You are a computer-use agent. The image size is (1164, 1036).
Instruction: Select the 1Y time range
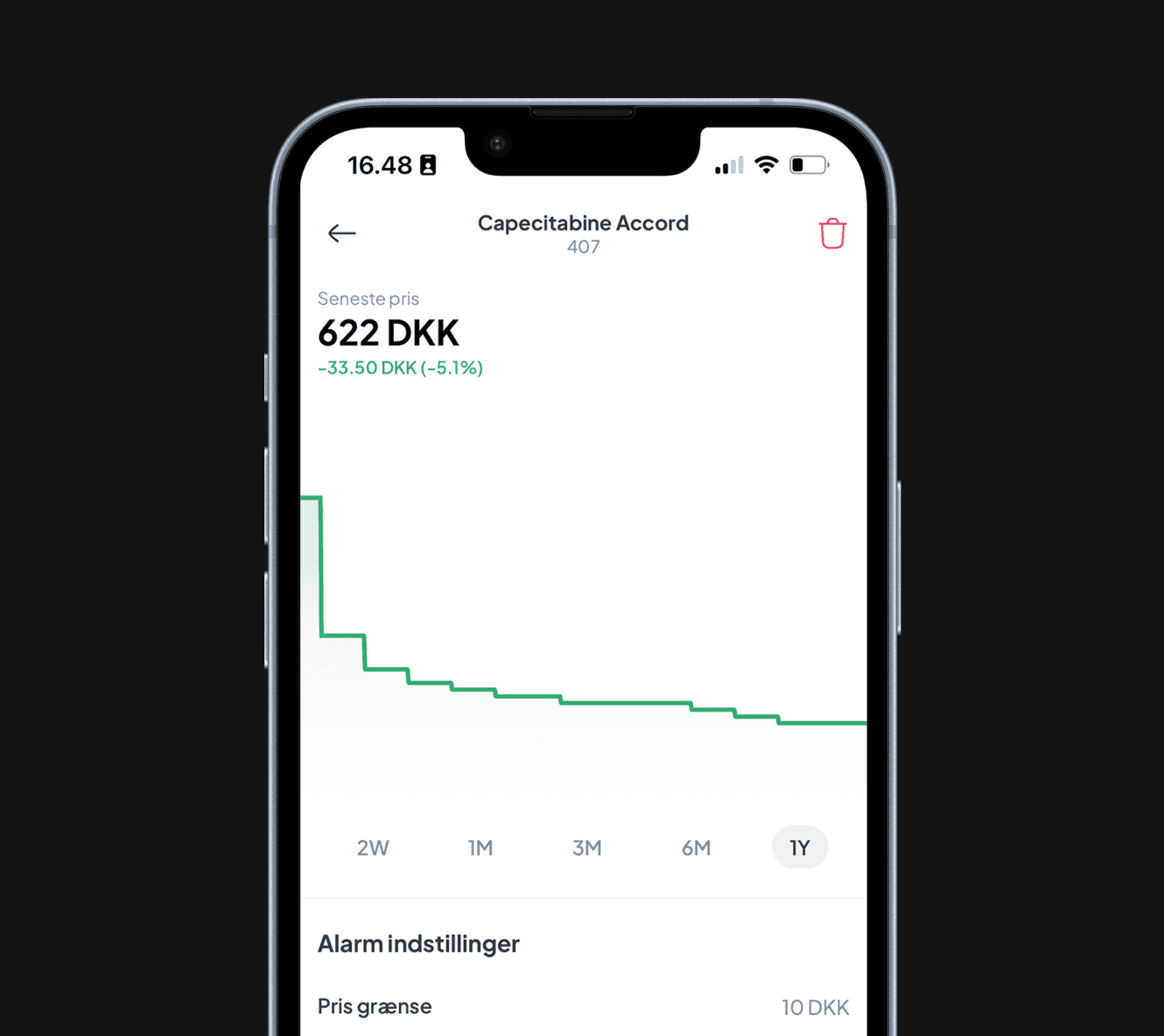(x=800, y=848)
